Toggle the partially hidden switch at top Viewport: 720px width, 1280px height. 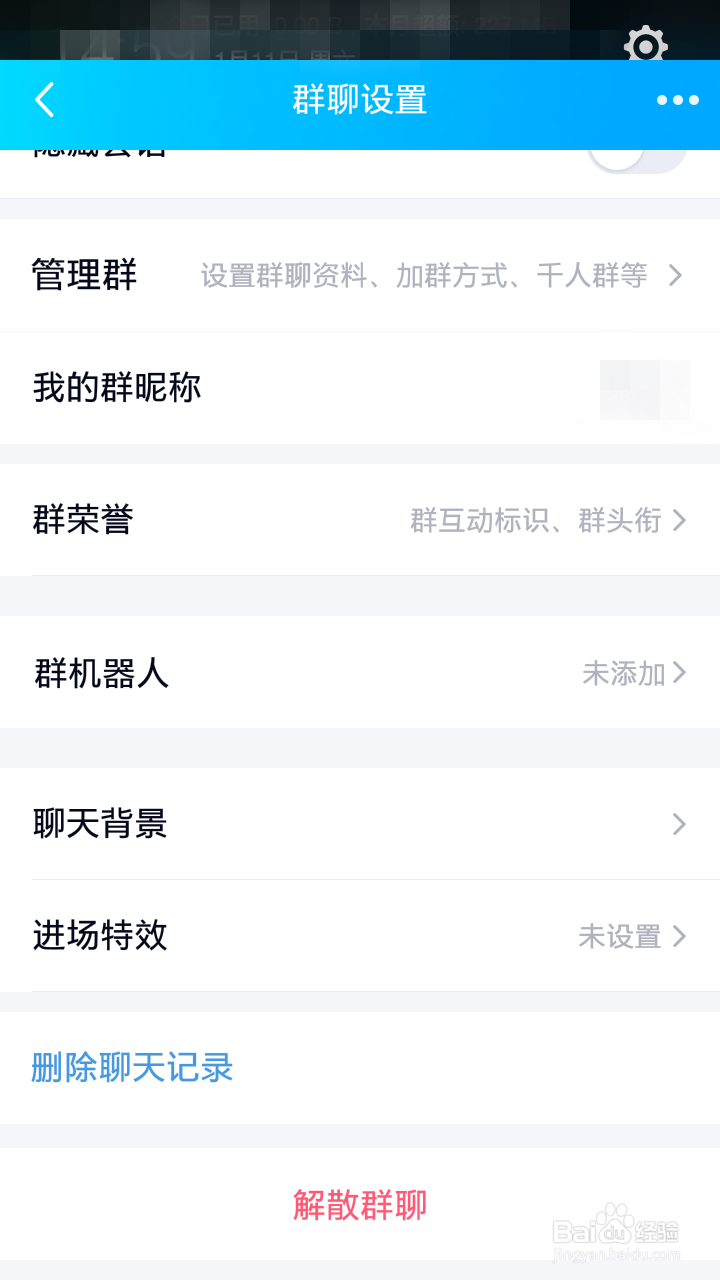[x=637, y=162]
